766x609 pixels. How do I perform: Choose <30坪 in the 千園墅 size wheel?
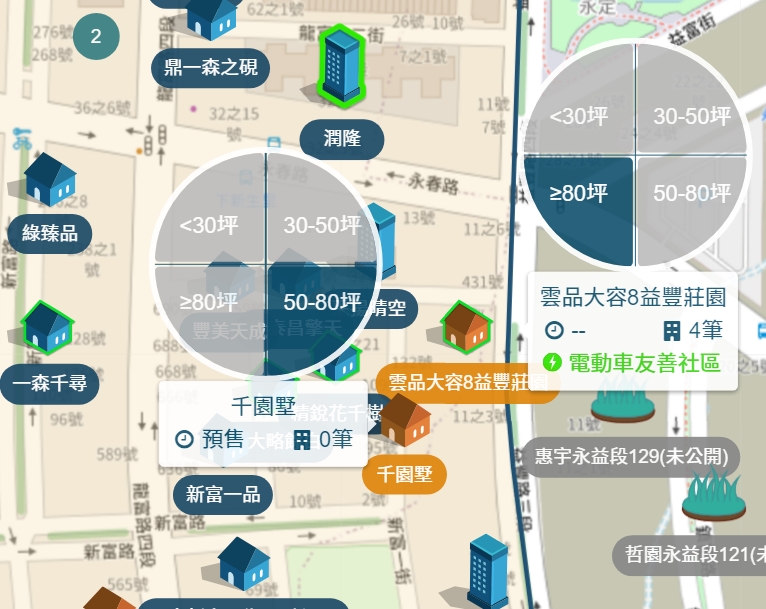210,224
